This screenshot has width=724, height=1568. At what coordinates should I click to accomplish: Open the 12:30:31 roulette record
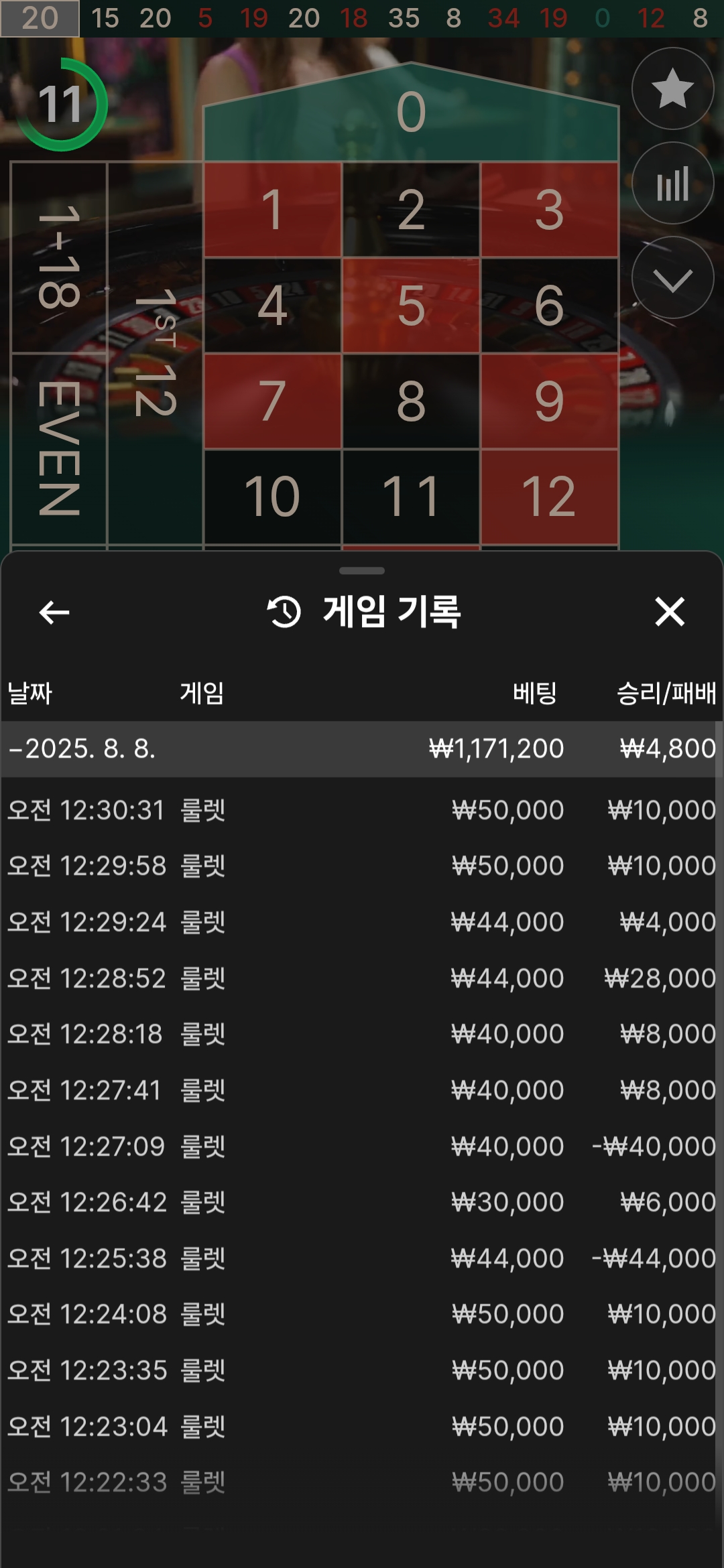click(x=362, y=810)
